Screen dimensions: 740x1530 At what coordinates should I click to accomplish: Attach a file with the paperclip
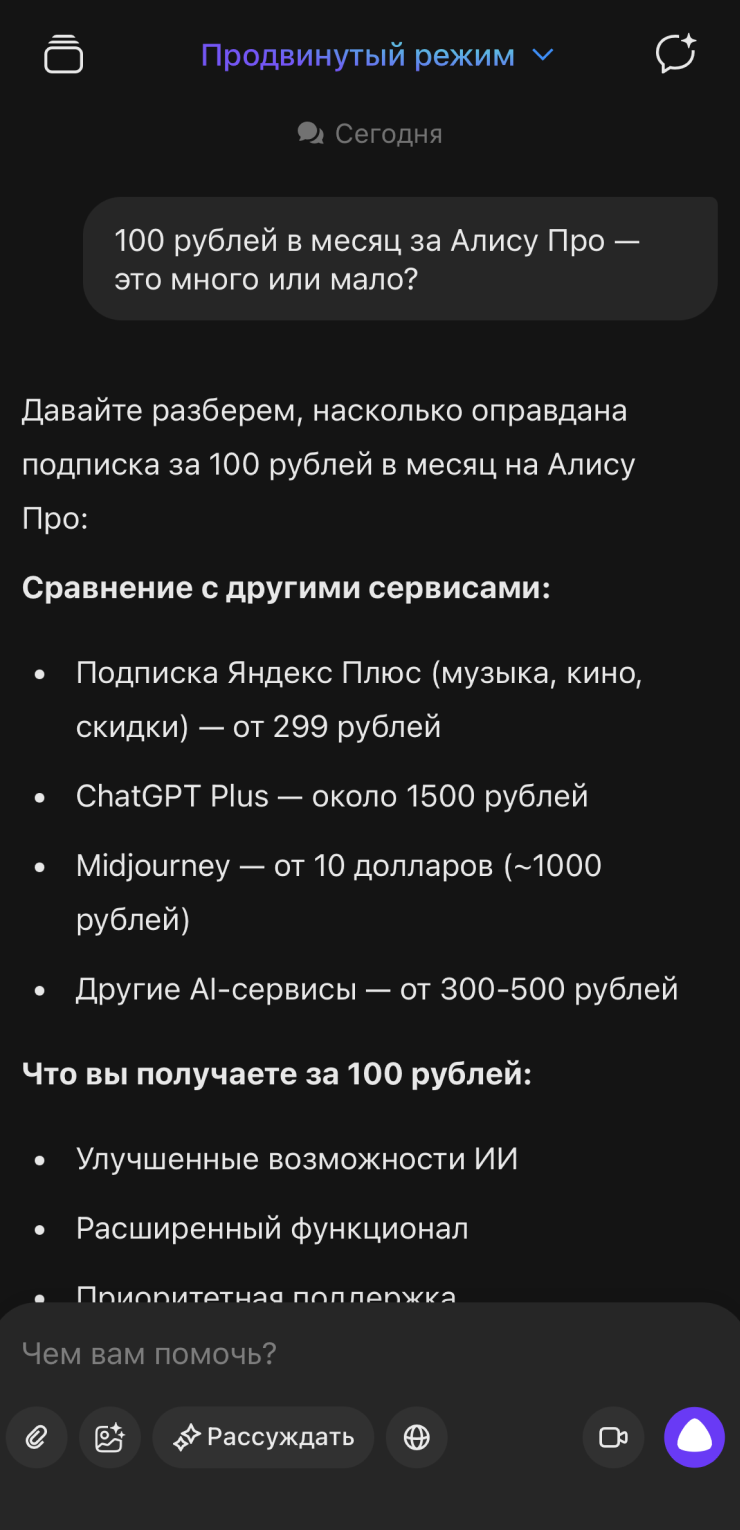pos(37,1438)
